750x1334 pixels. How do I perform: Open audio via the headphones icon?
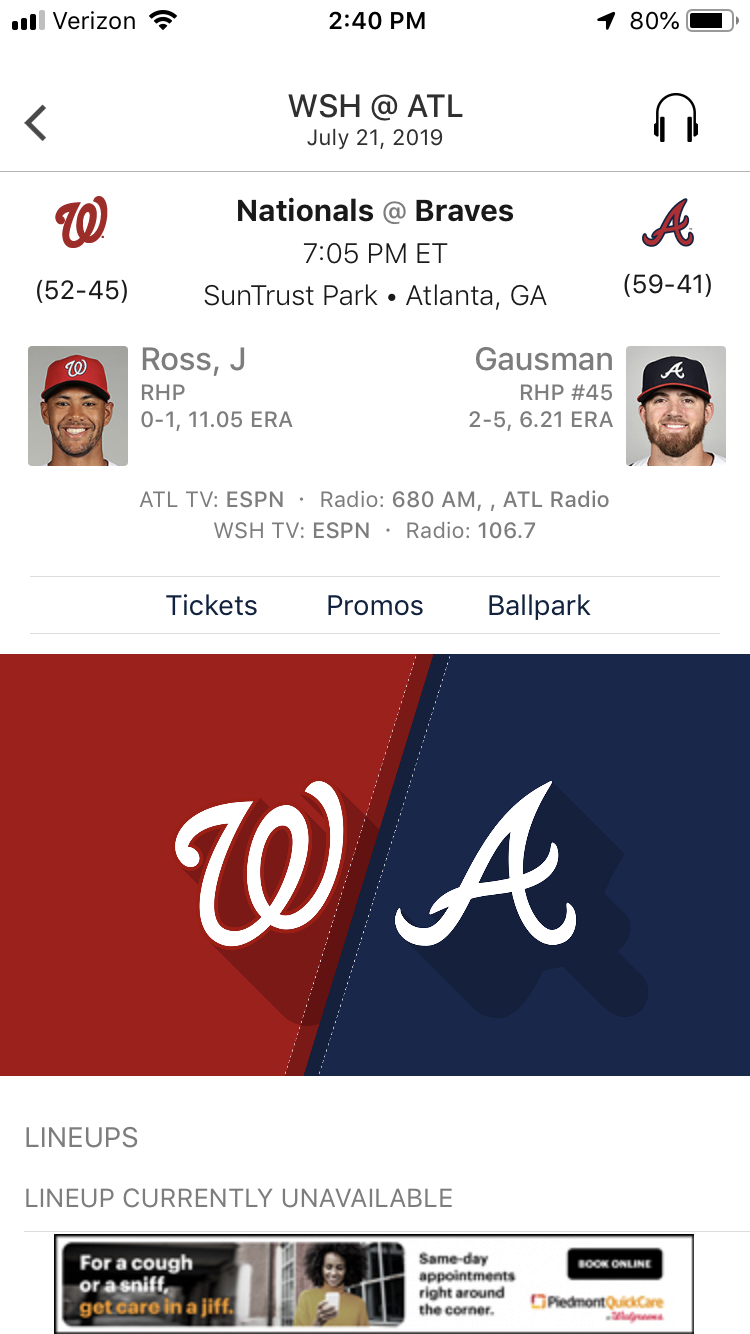pyautogui.click(x=675, y=120)
